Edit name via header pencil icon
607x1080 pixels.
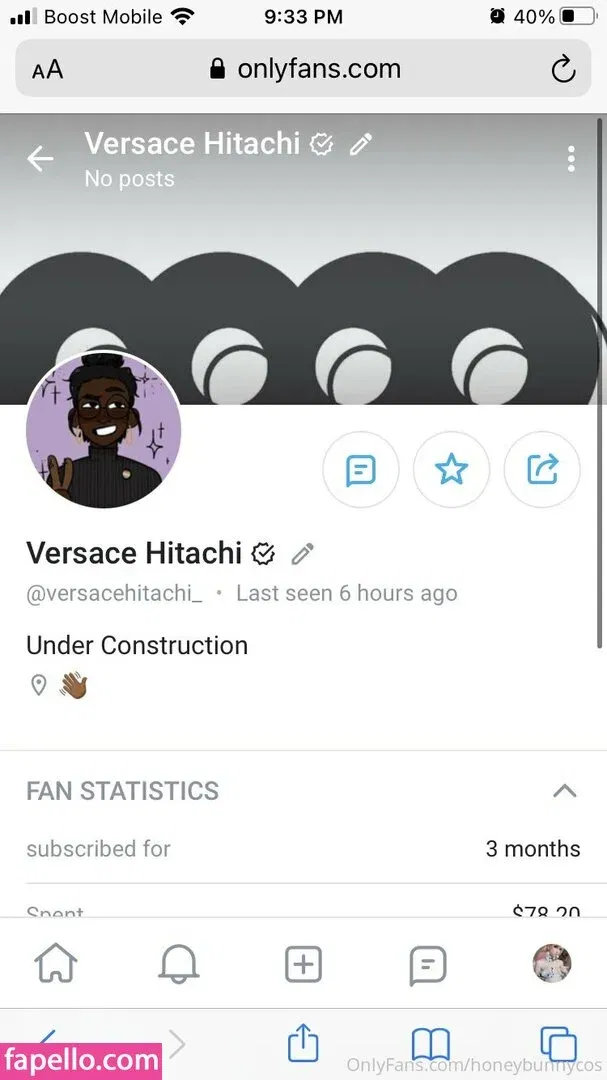pos(361,145)
